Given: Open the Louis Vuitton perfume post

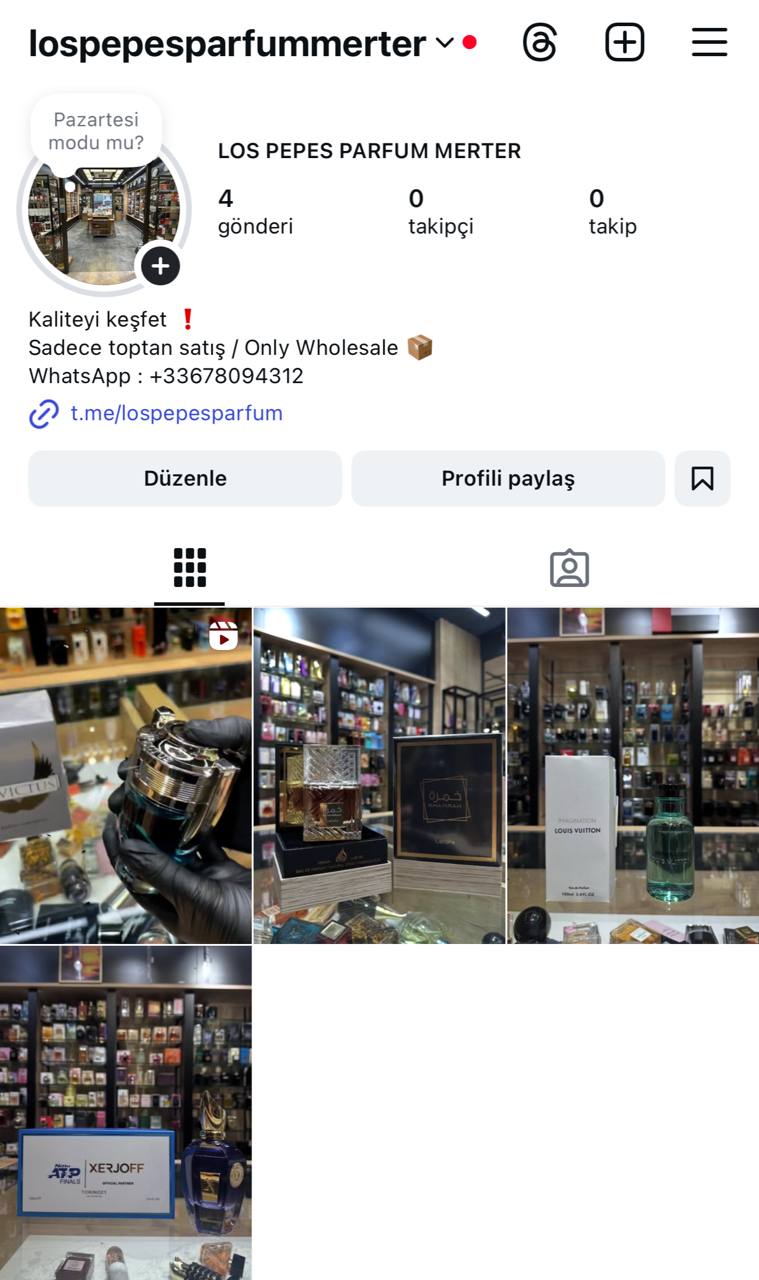Looking at the screenshot, I should pos(633,775).
